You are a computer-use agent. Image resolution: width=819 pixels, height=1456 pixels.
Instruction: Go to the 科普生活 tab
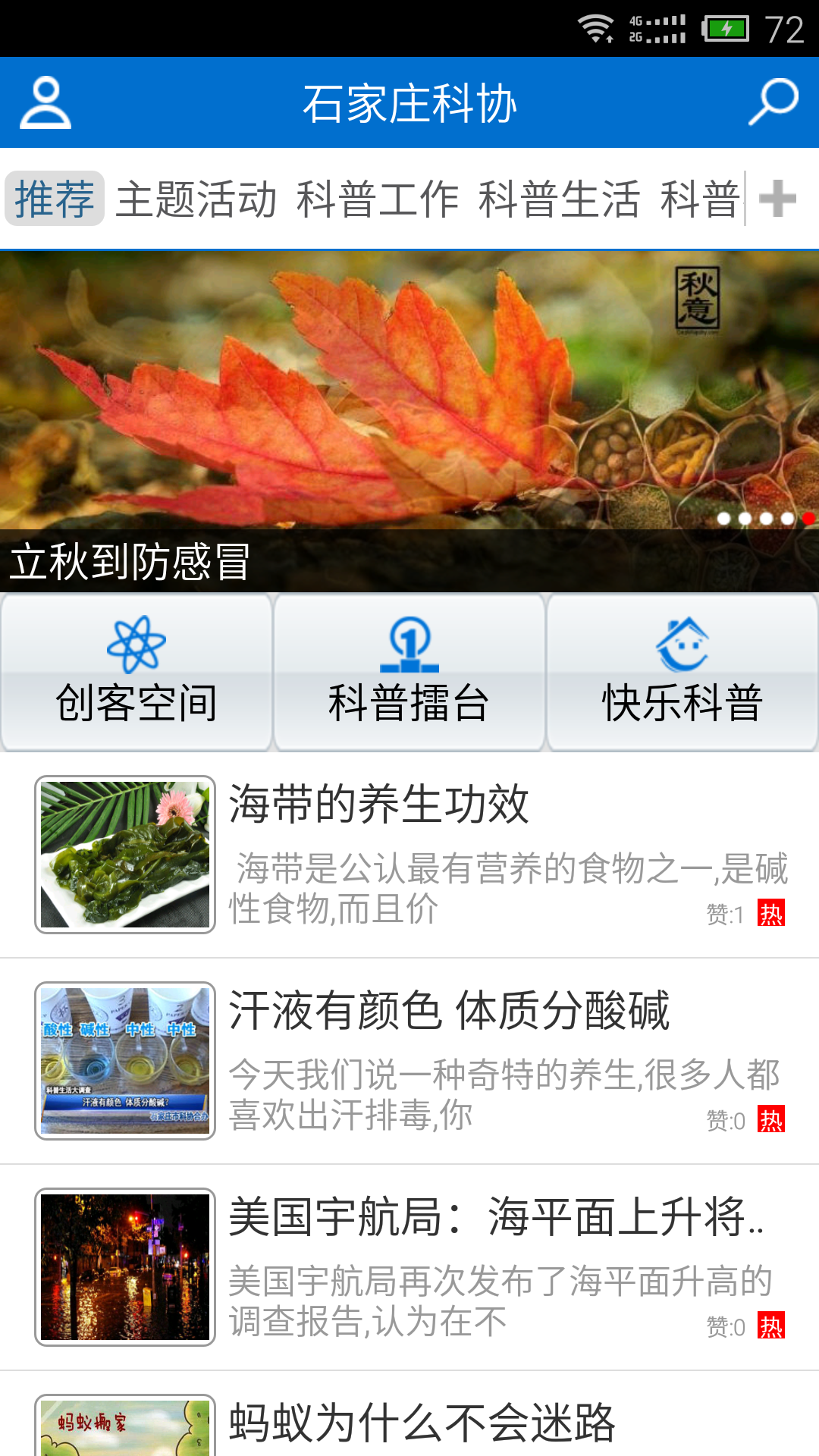point(560,199)
